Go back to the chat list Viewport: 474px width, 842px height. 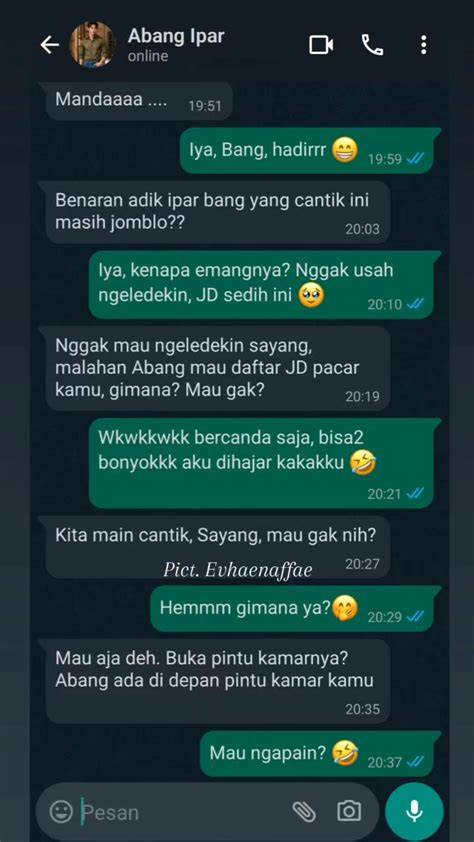pos(49,45)
